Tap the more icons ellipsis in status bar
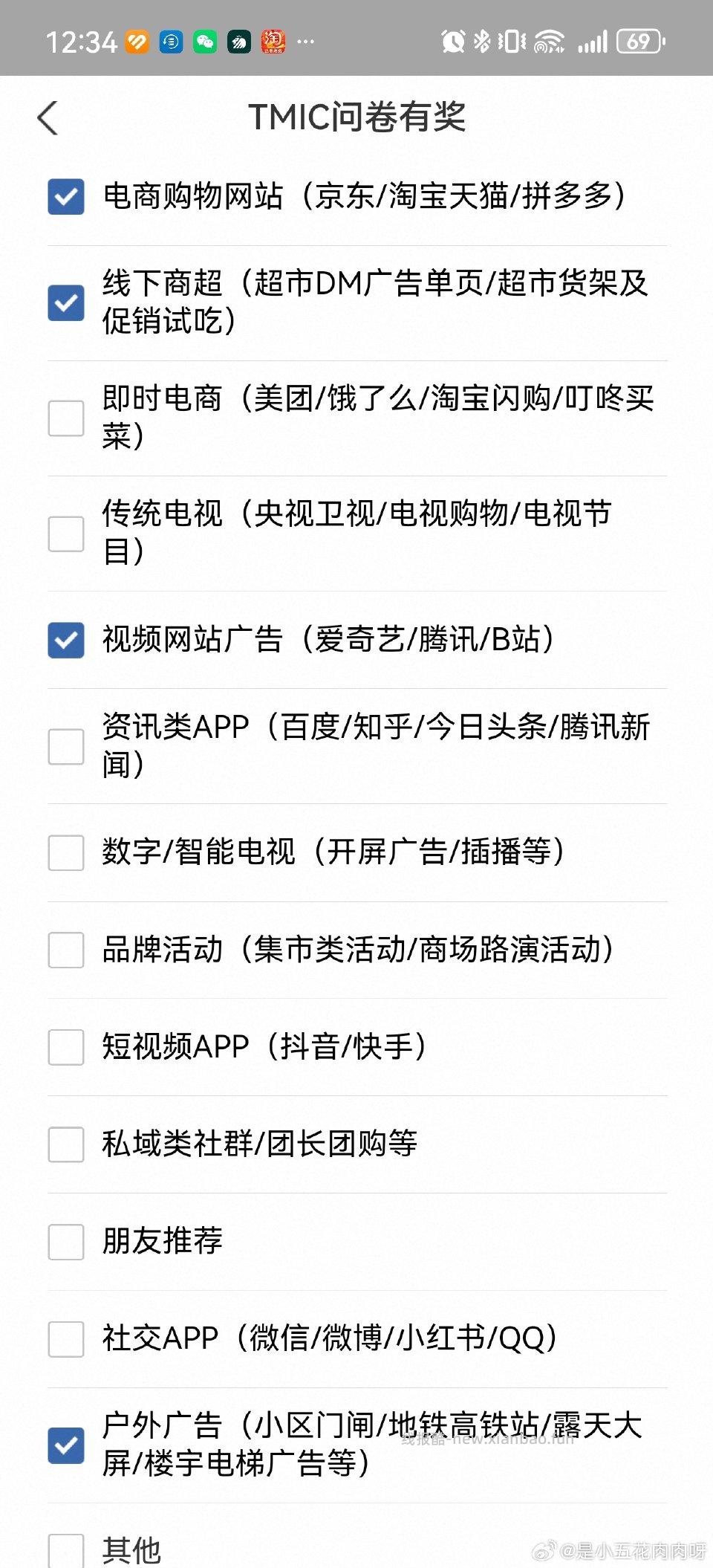Screen dimensions: 713x1568 coord(305,42)
